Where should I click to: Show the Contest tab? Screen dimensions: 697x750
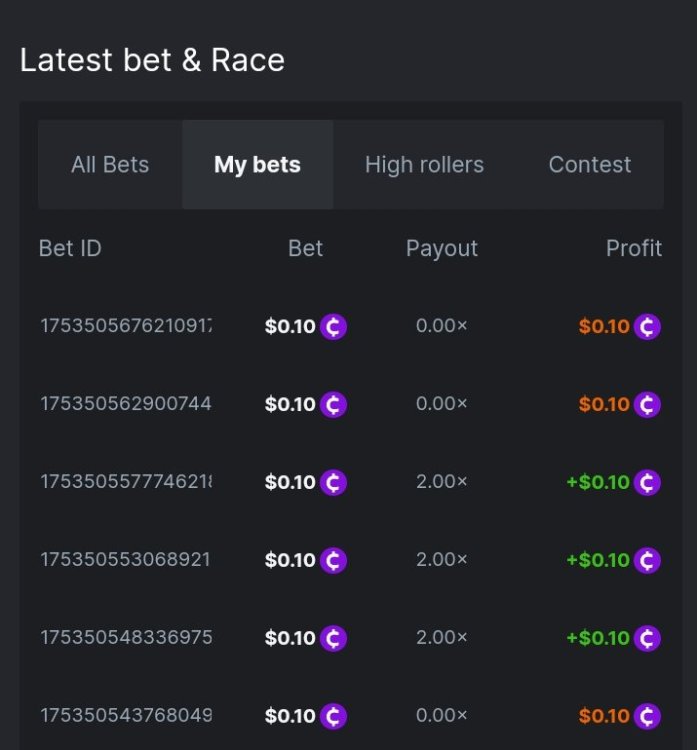[x=590, y=165]
